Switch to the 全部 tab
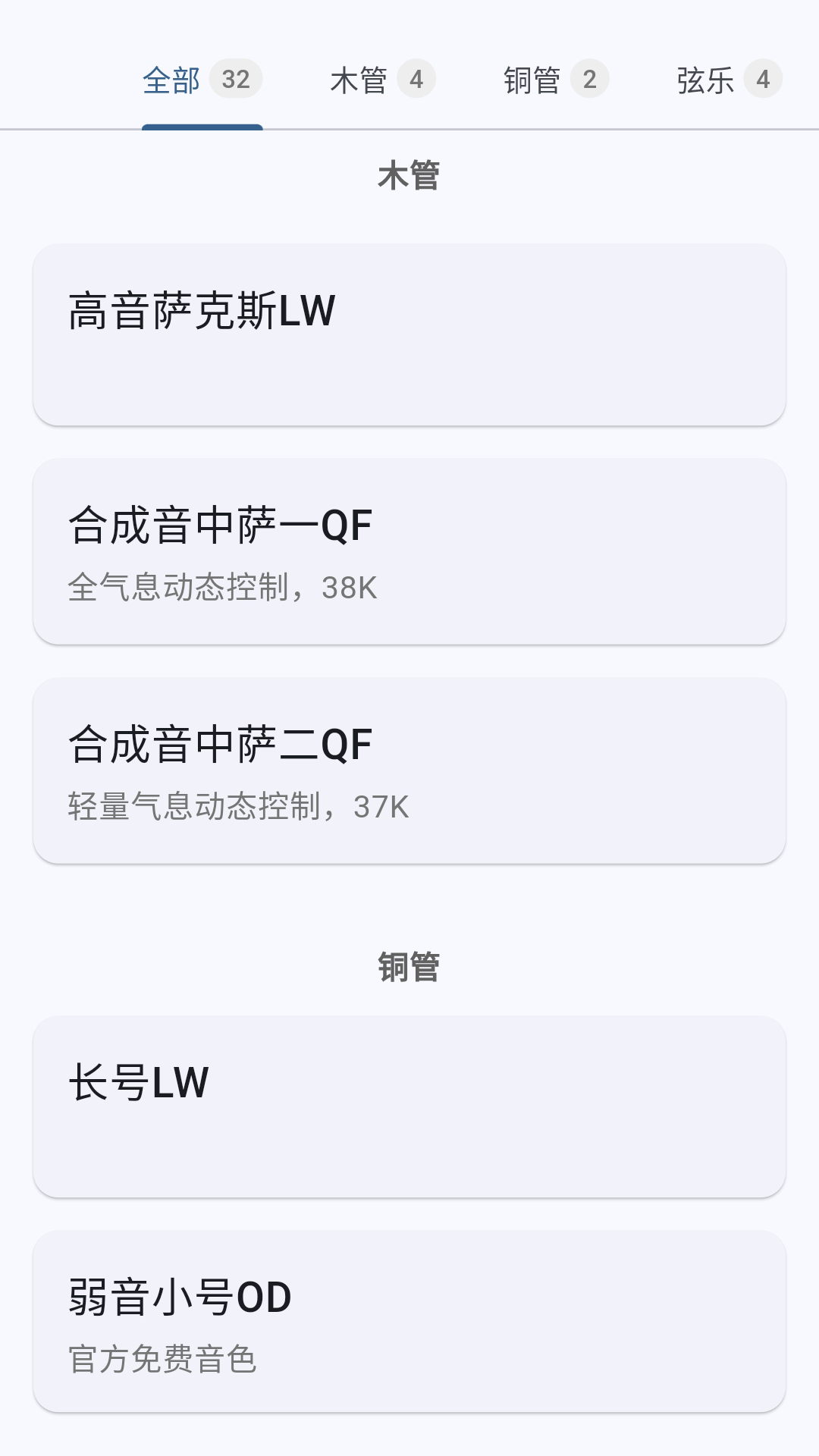This screenshot has height=1456, width=819. [x=202, y=80]
